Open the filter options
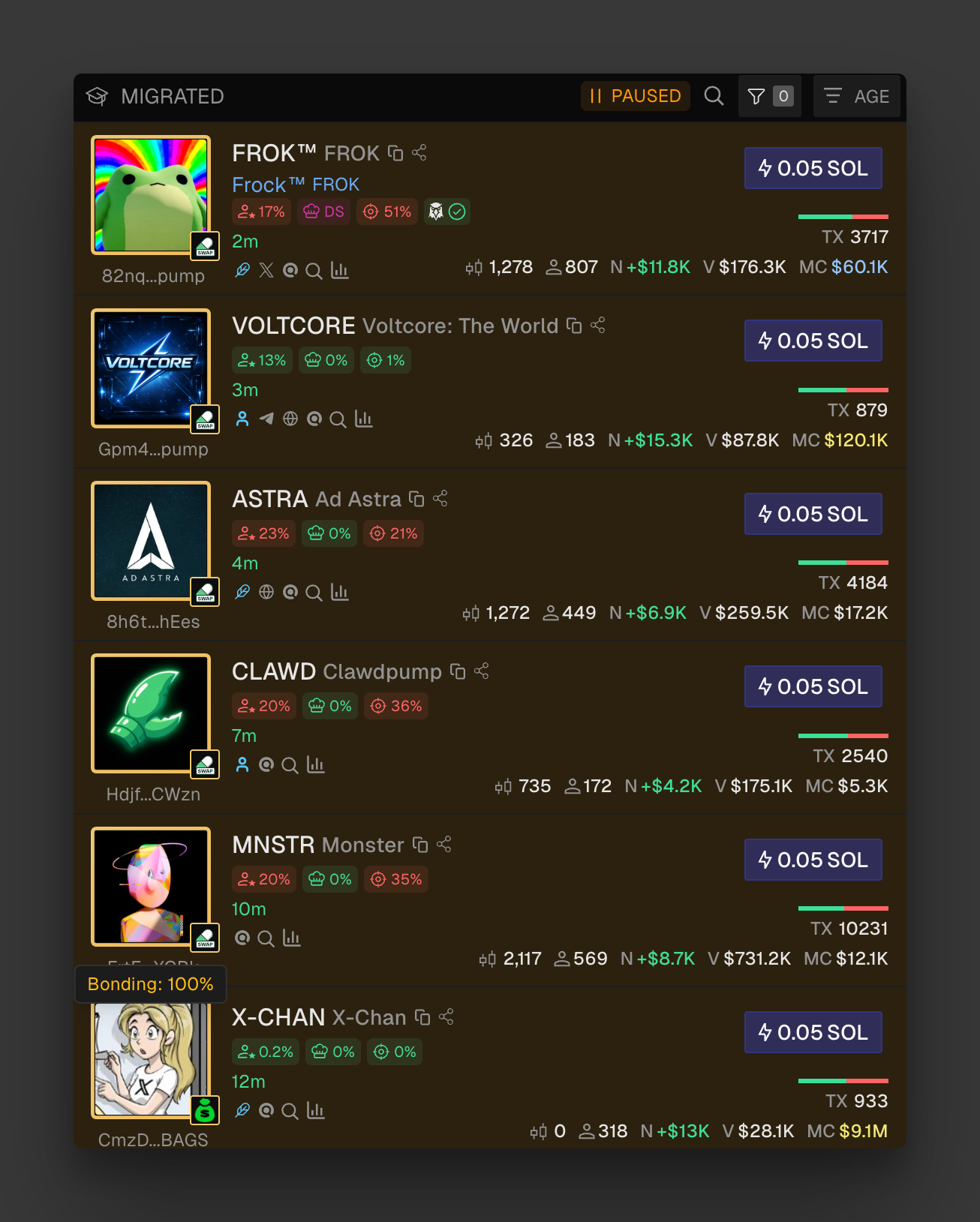The width and height of the screenshot is (980, 1222). 769,96
